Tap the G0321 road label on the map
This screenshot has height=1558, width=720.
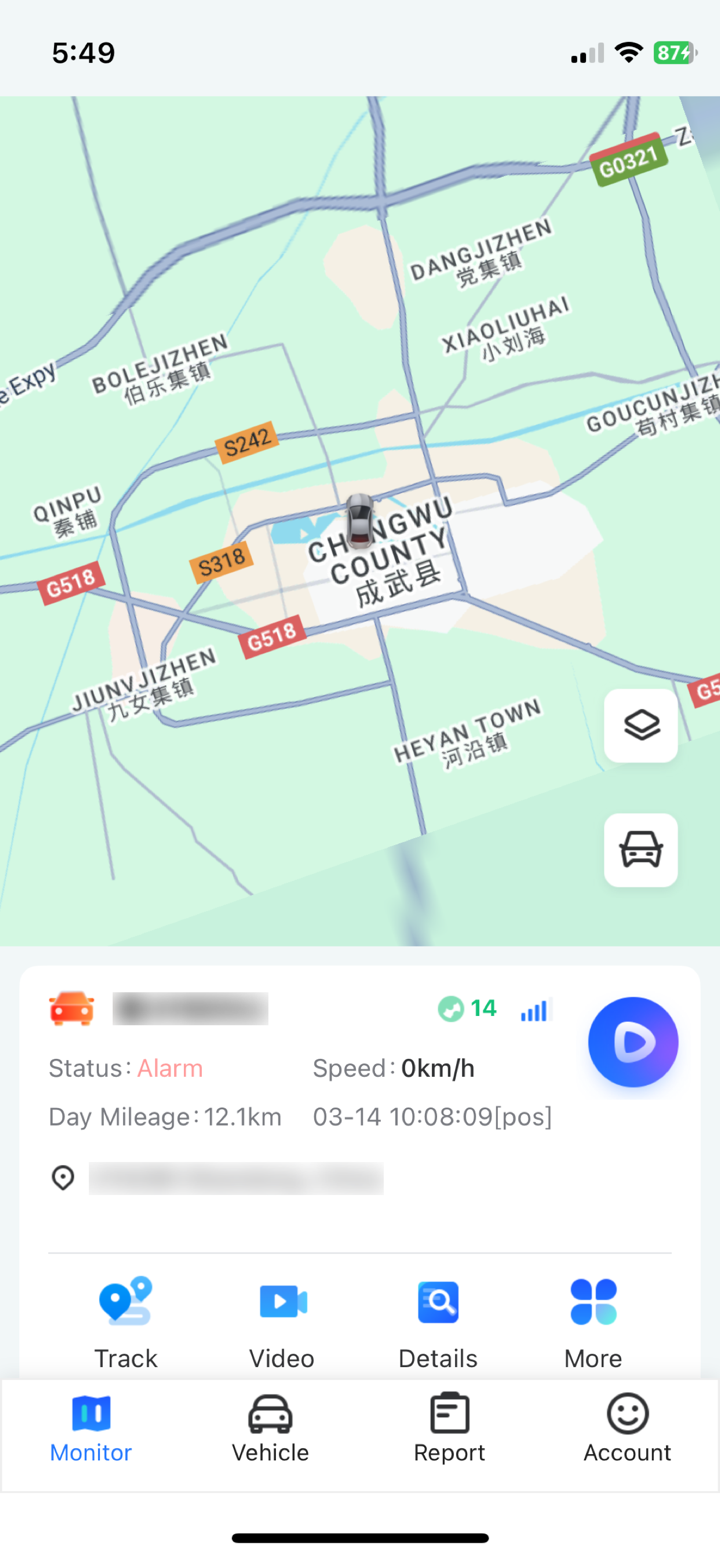coord(629,160)
